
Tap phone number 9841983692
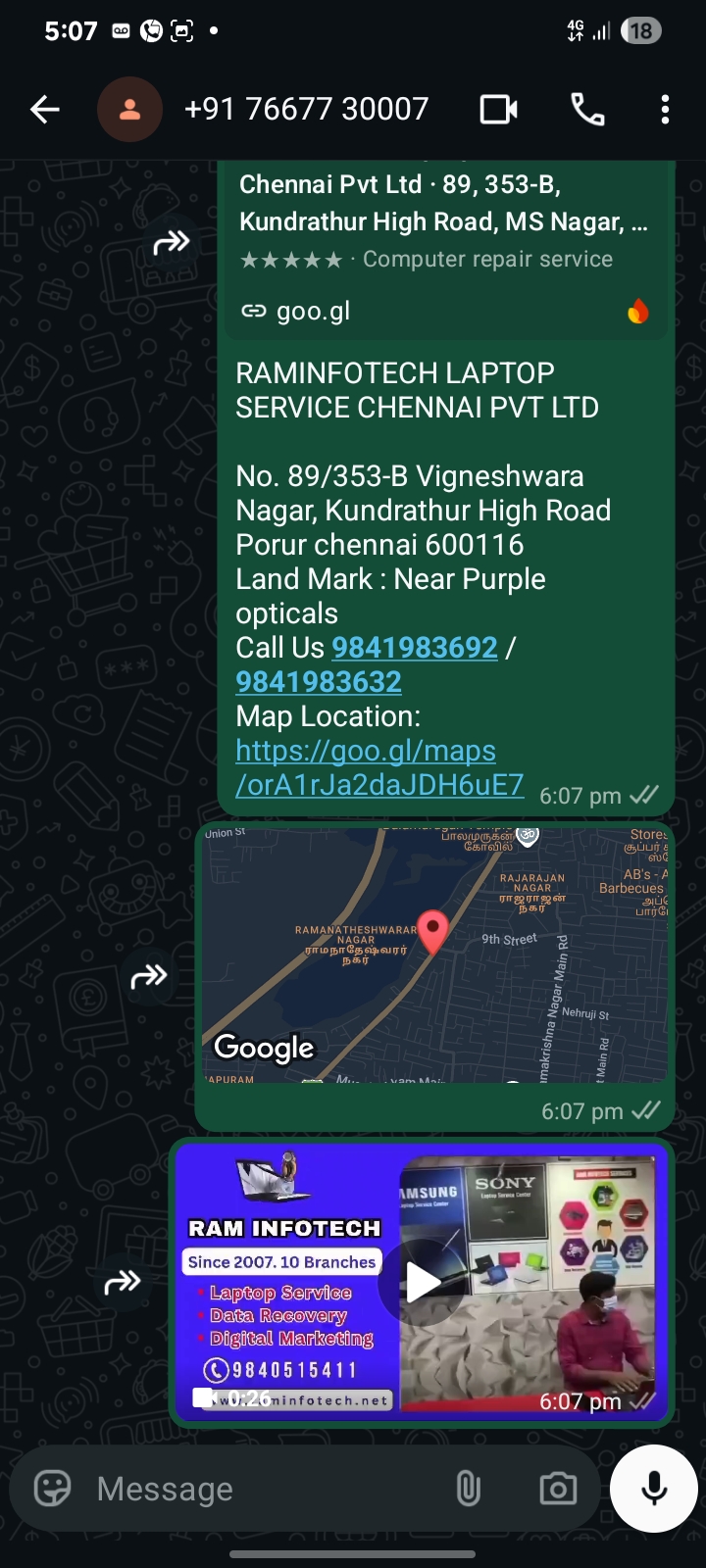(x=415, y=648)
